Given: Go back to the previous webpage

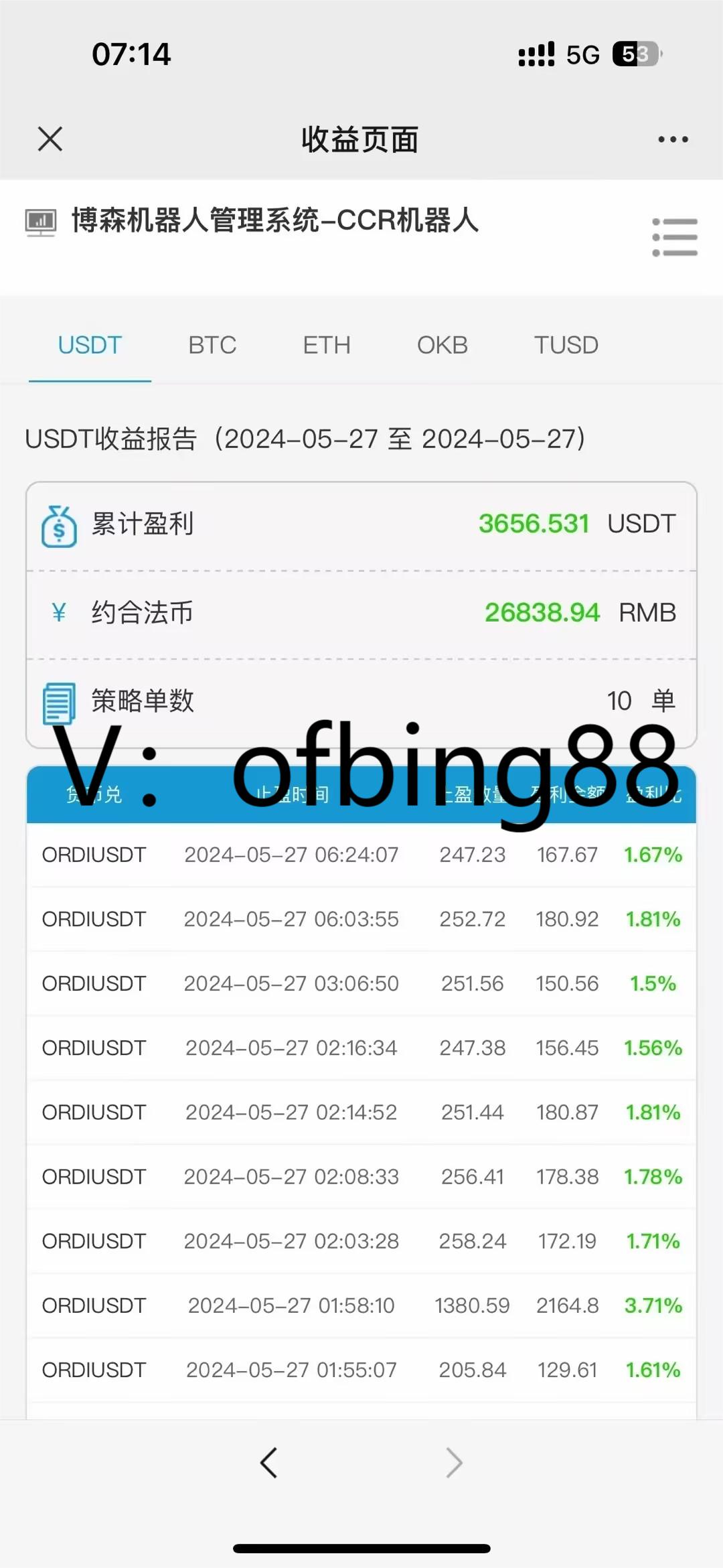Looking at the screenshot, I should (269, 1463).
